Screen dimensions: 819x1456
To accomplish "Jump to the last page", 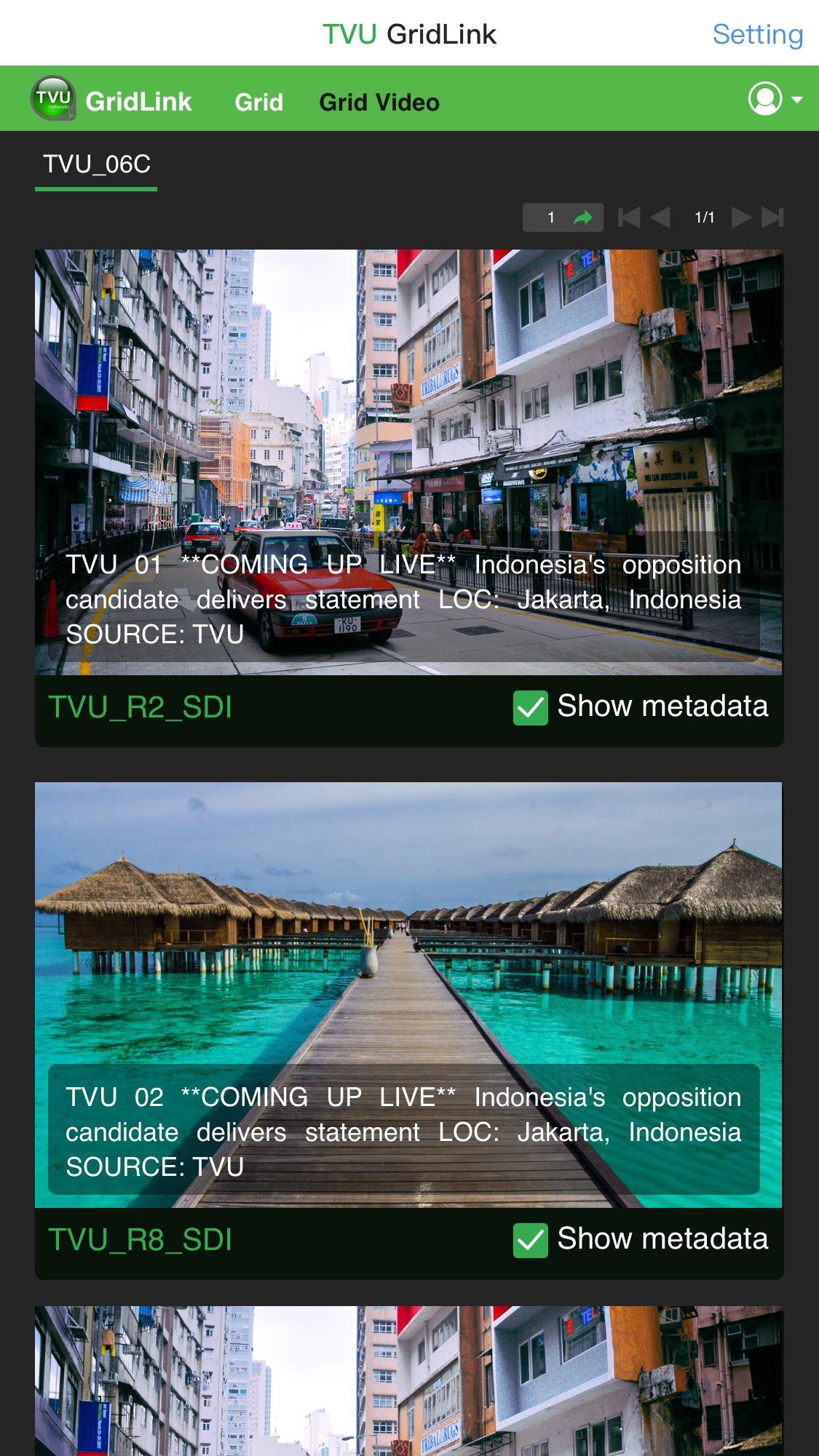I will 772,218.
